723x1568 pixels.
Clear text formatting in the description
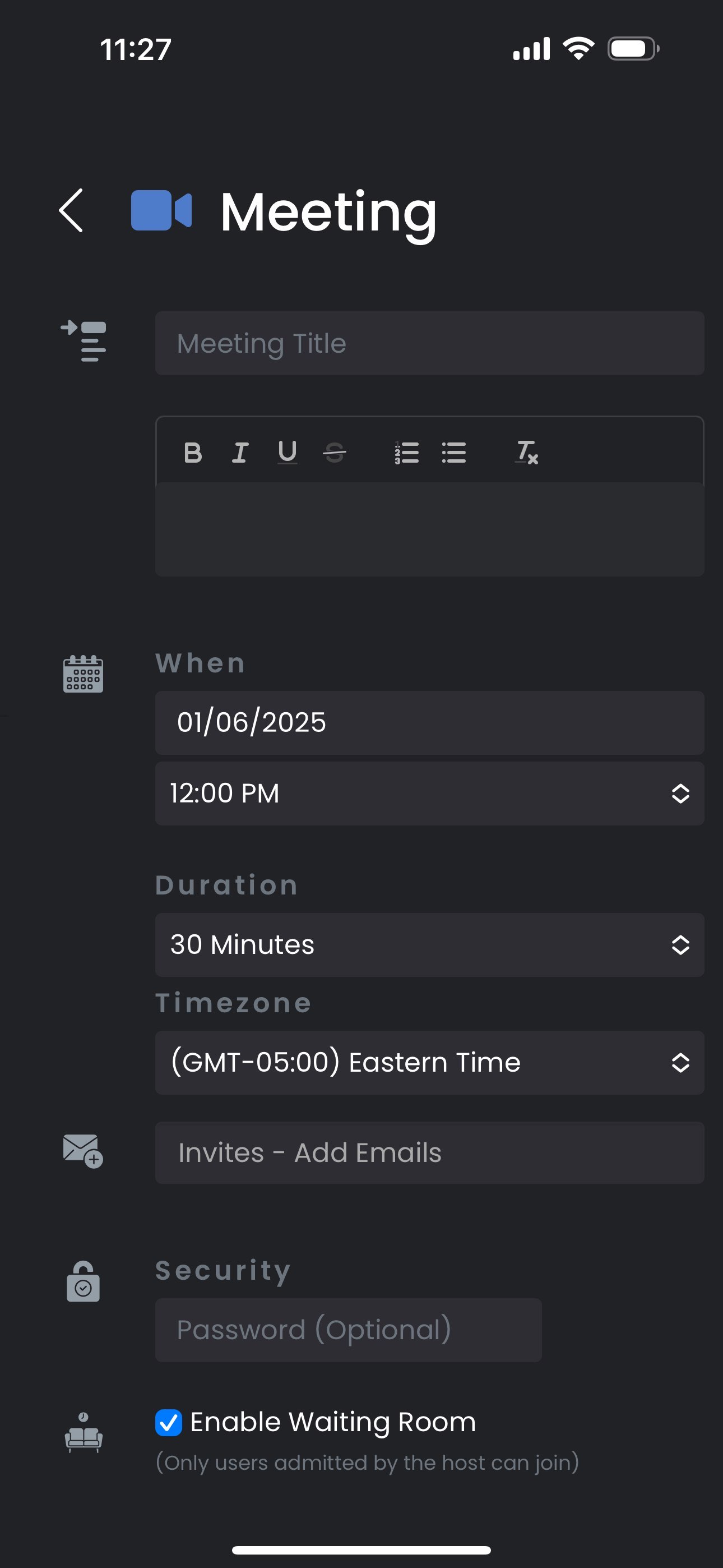(526, 453)
